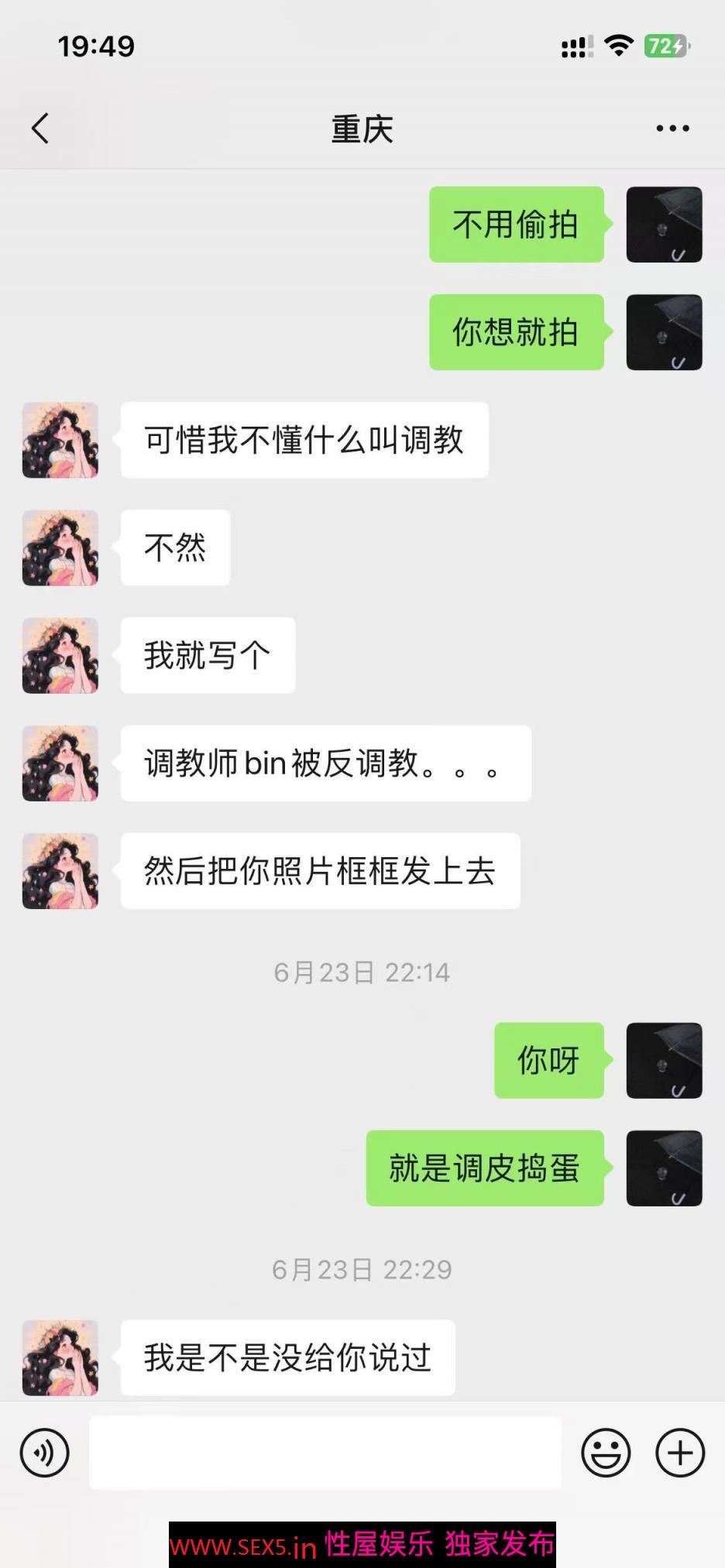Tap the contact avatar beside 可惜我不懂什么叫调教
The width and height of the screenshot is (725, 1568).
(x=60, y=440)
